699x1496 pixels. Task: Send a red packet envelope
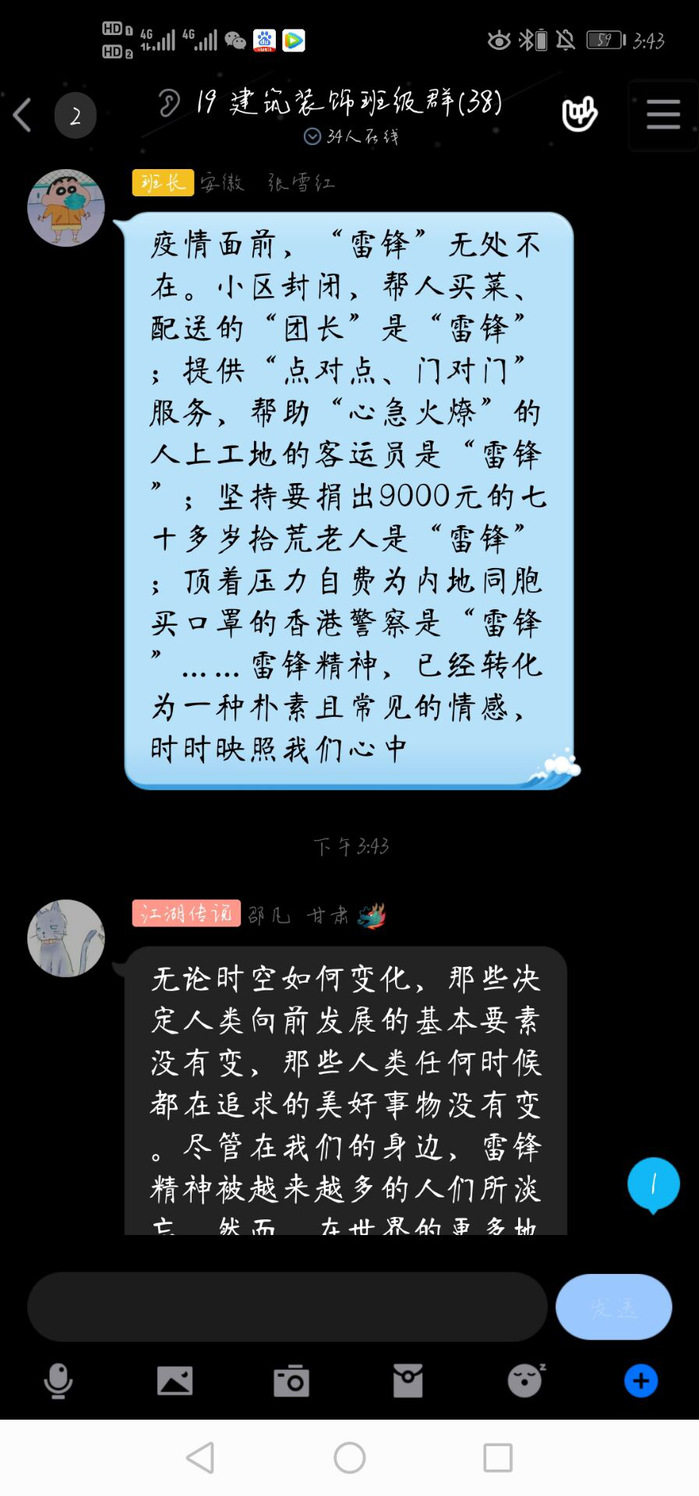point(408,1381)
